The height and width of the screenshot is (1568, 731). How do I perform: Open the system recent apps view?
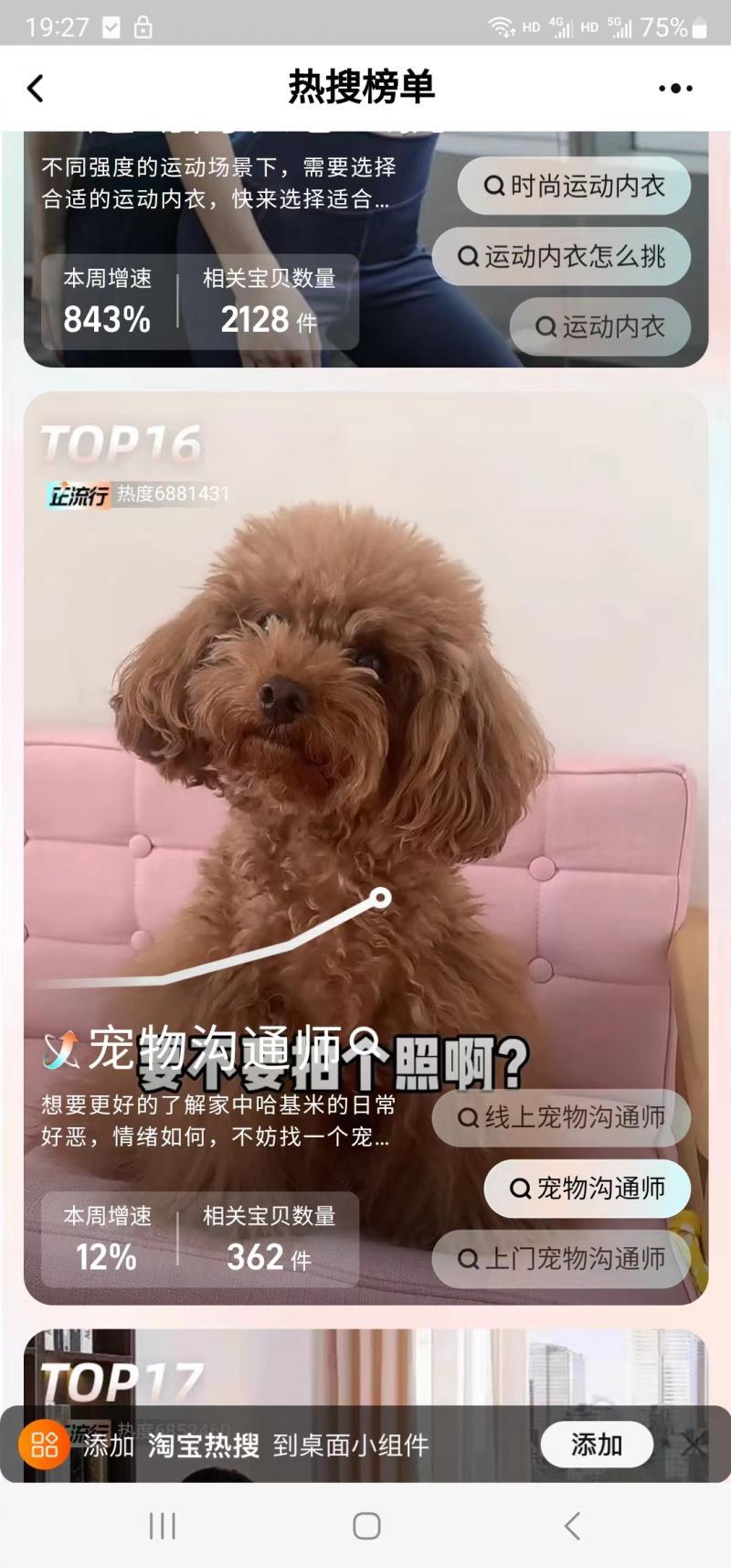coord(162,1525)
